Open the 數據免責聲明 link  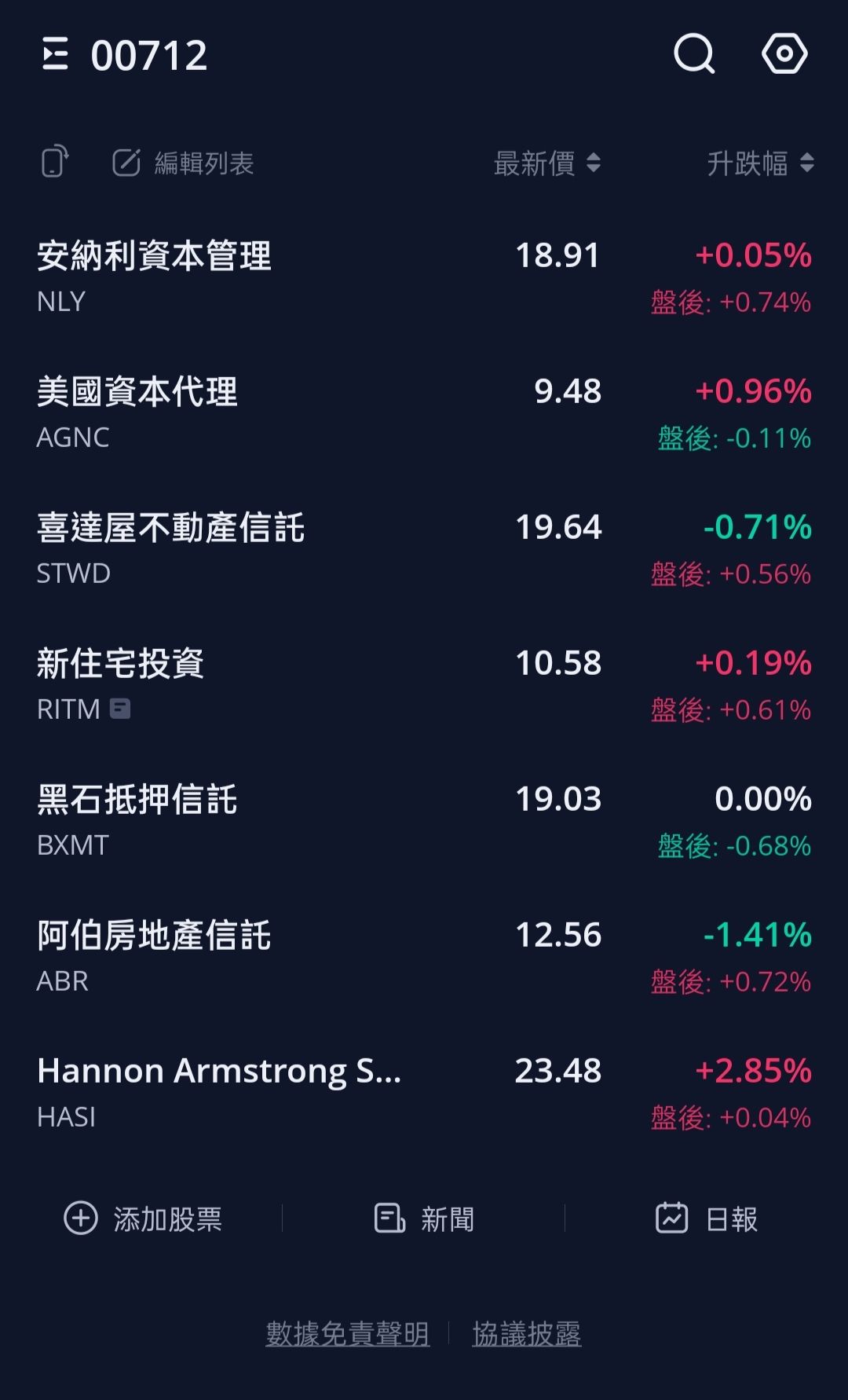pyautogui.click(x=347, y=1333)
